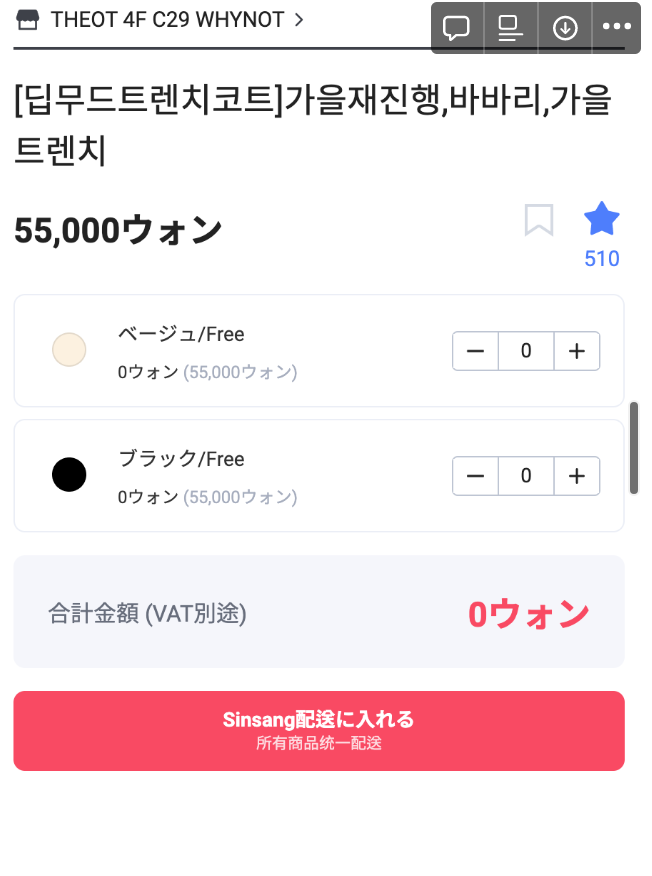Add to Sinsang配送 with the red button
The height and width of the screenshot is (876, 652).
click(319, 730)
